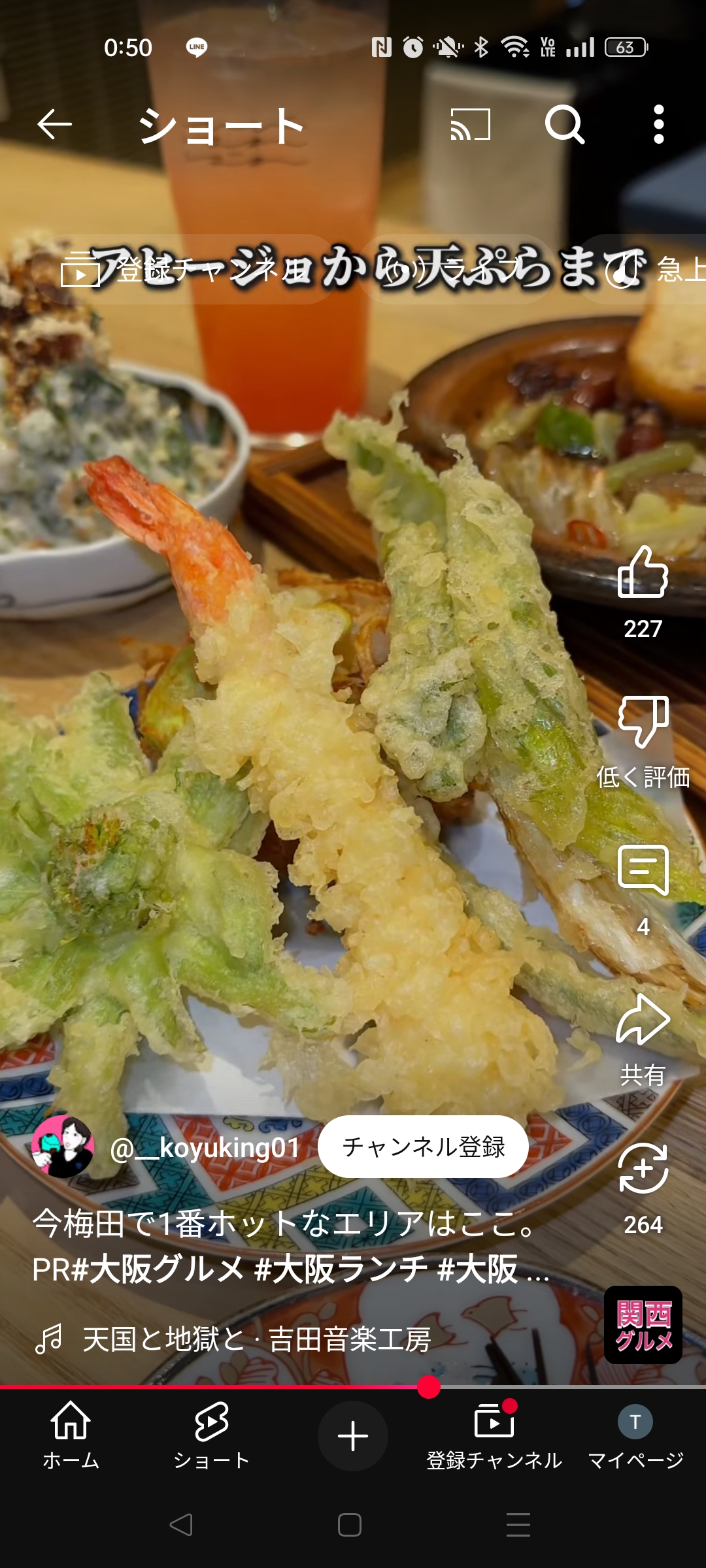This screenshot has width=706, height=1568.
Task: Open the @_koyuking01 channel
Action: [205, 1147]
